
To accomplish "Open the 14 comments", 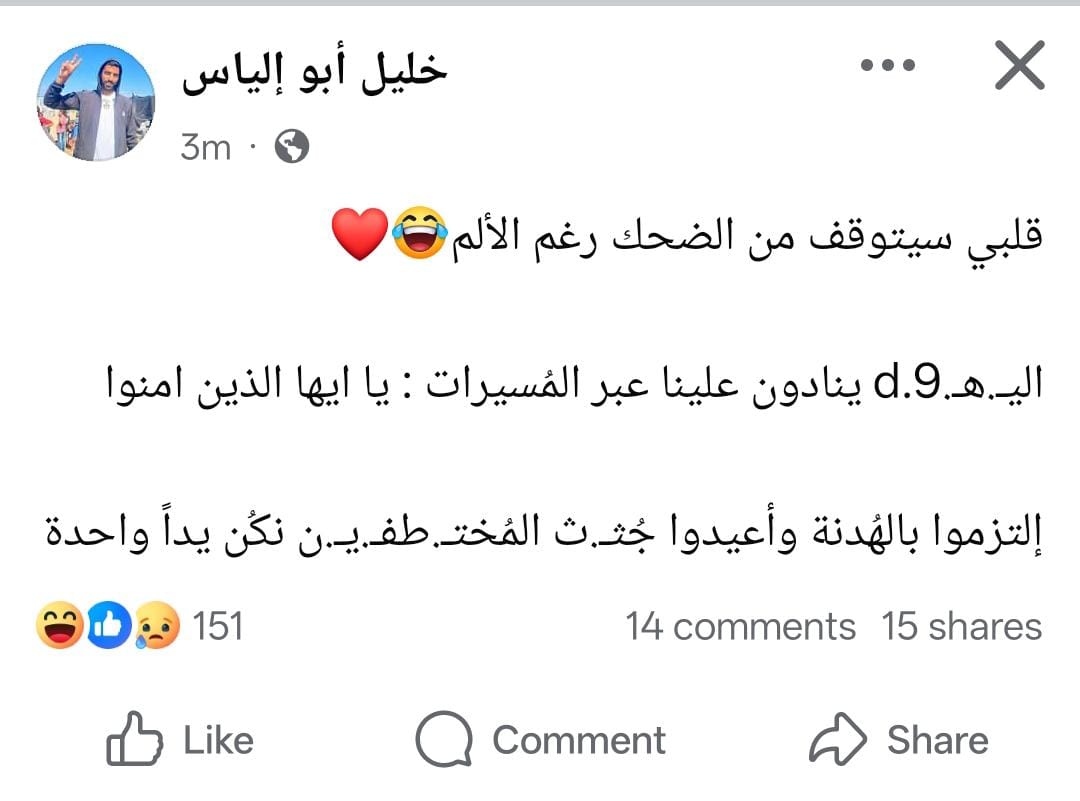I will point(740,627).
